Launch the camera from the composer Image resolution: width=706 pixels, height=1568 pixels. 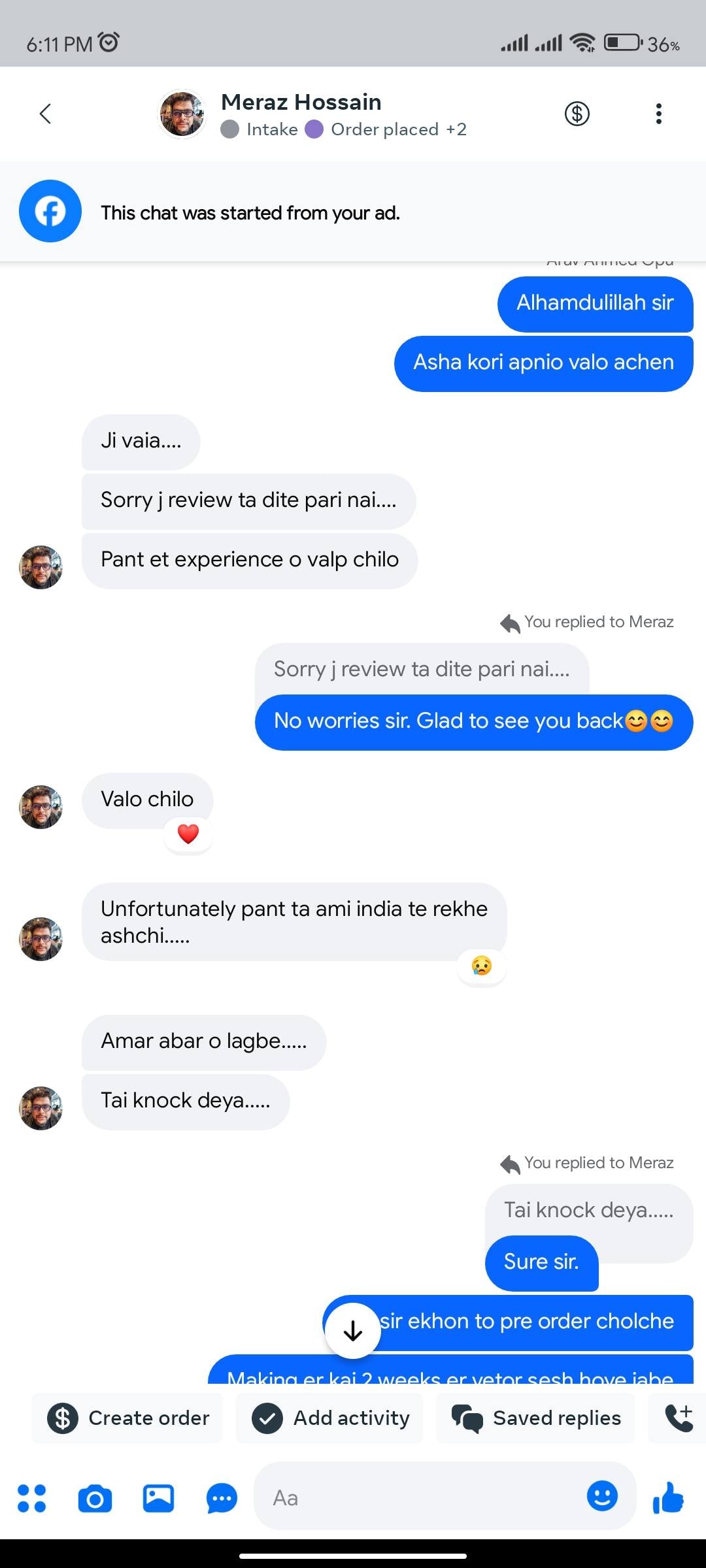[95, 1499]
